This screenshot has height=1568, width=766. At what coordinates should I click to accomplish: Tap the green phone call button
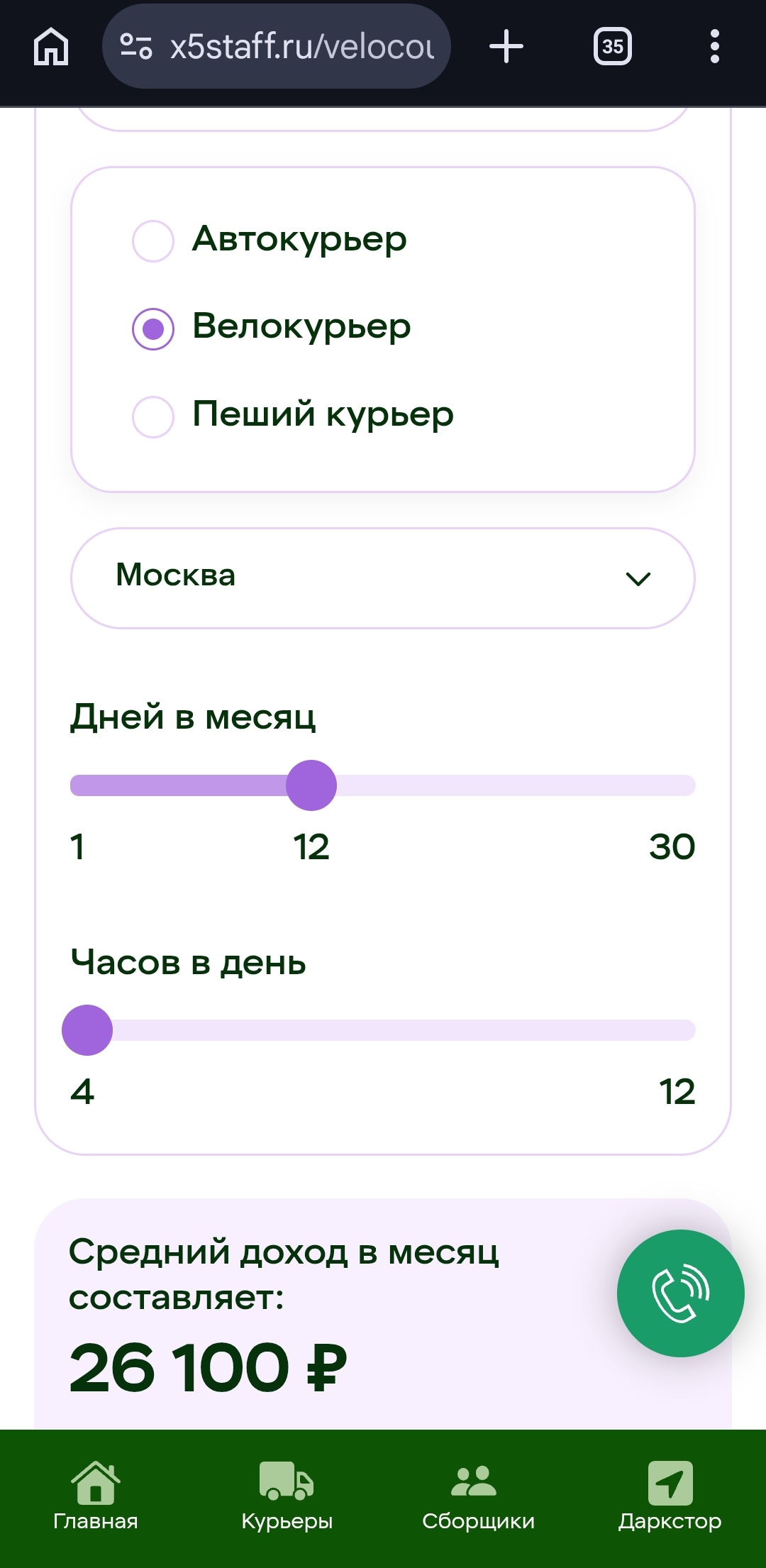click(x=680, y=1293)
